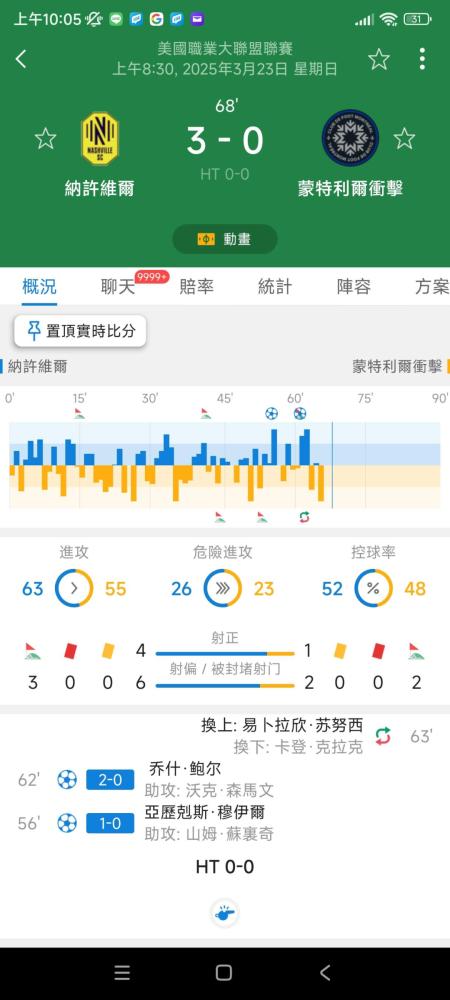Image resolution: width=450 pixels, height=1000 pixels.
Task: Open the 動畫 live animation button
Action: (x=225, y=239)
